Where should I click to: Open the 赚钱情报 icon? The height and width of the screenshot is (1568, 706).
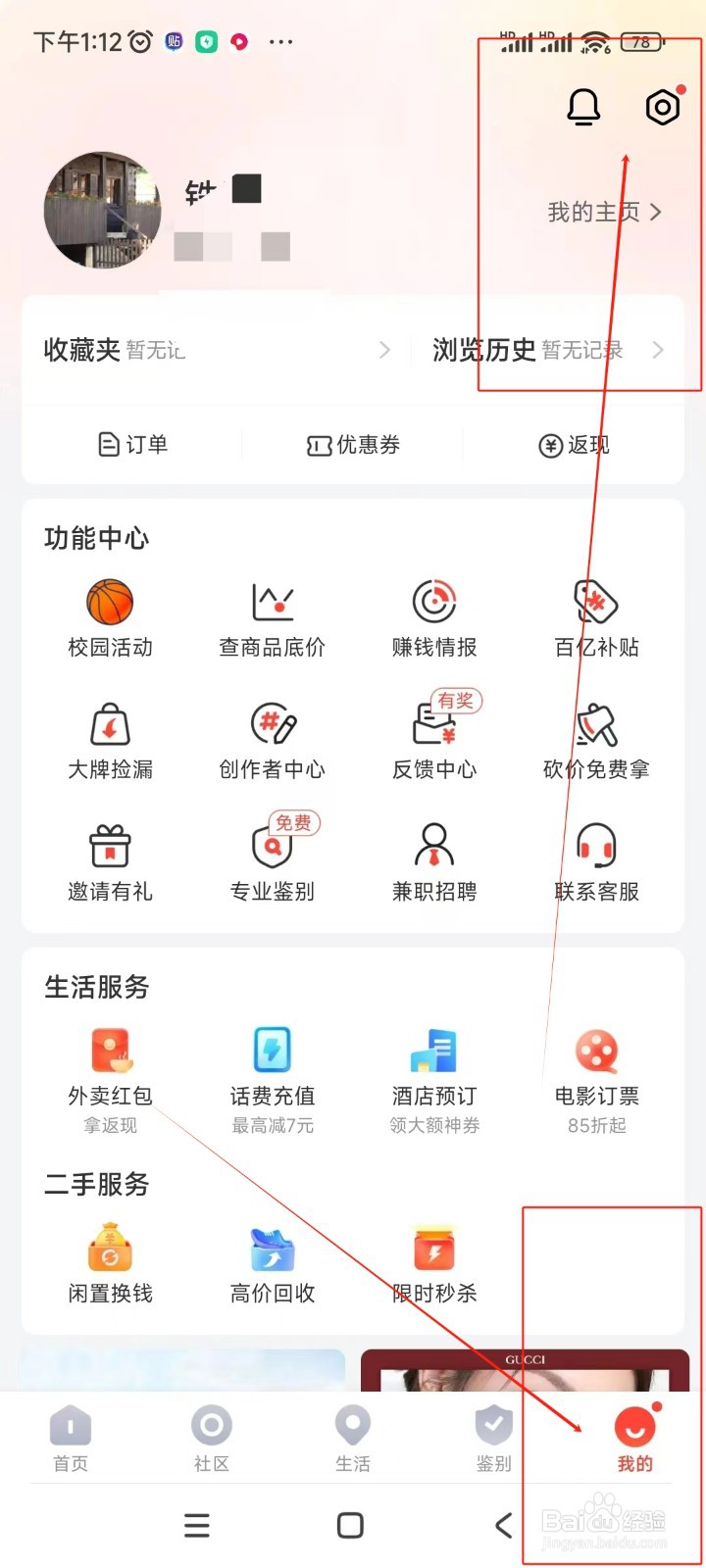pos(433,602)
